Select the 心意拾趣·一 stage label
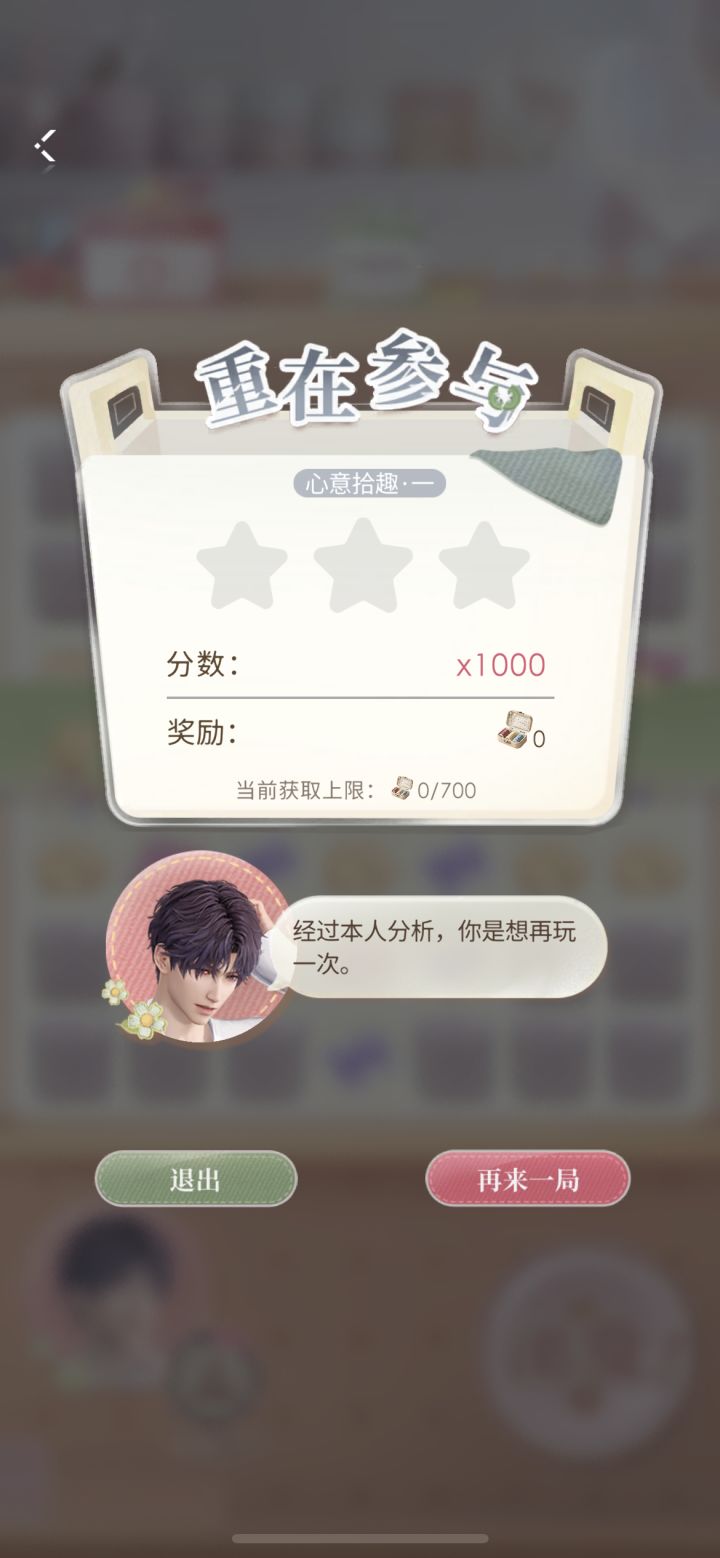720x1558 pixels. point(371,483)
